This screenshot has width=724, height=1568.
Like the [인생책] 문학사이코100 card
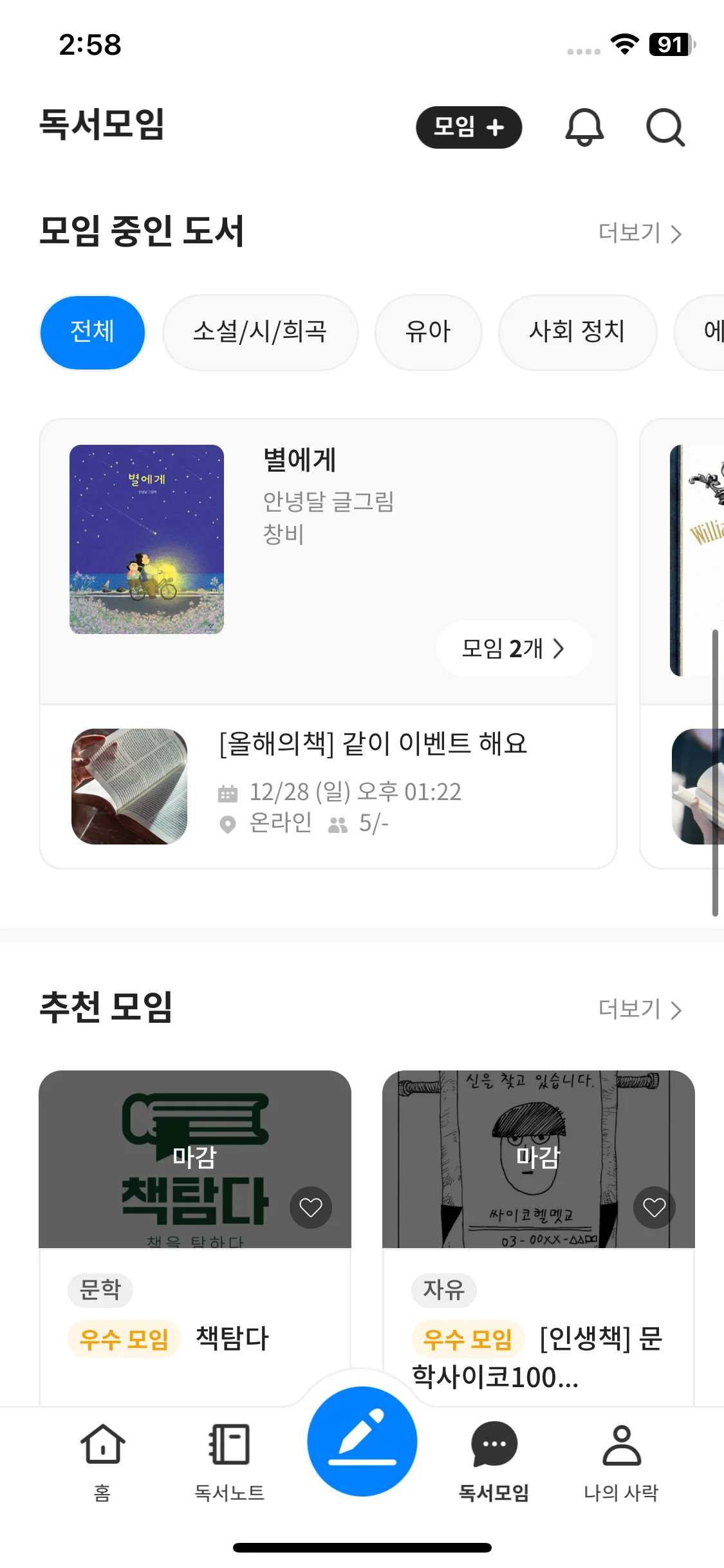[654, 1208]
